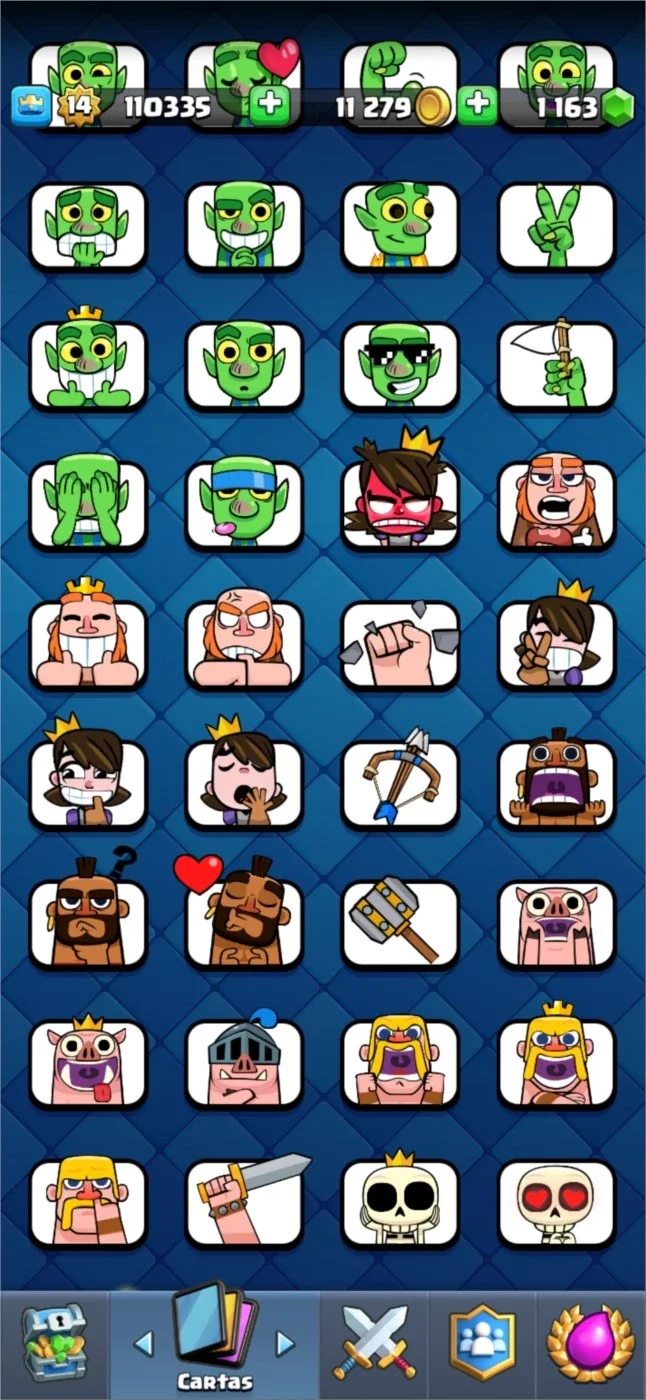This screenshot has height=1400, width=646.
Task: Tap the left arrow beside Cartas
Action: pyautogui.click(x=143, y=1343)
